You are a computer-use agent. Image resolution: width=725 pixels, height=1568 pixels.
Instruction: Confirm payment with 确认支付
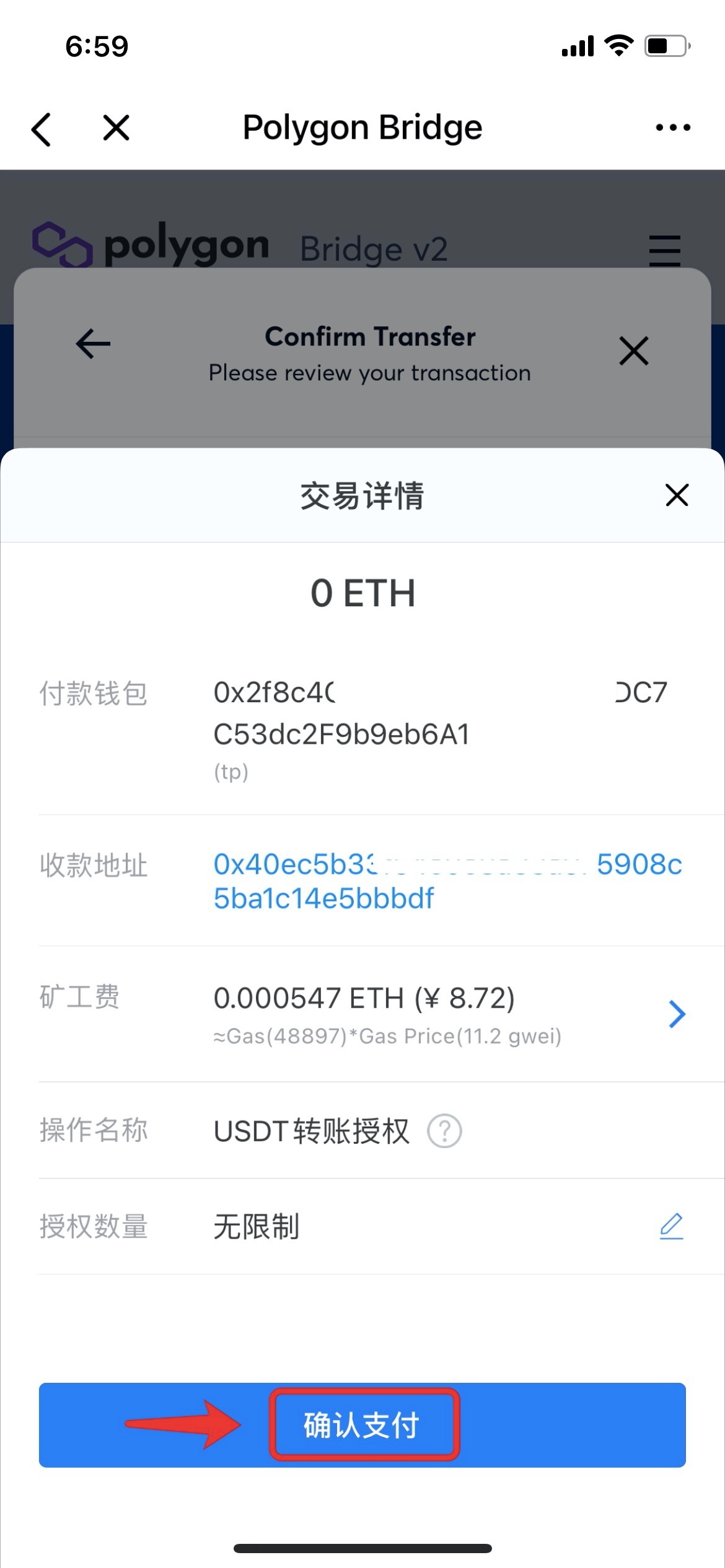coord(362,1425)
